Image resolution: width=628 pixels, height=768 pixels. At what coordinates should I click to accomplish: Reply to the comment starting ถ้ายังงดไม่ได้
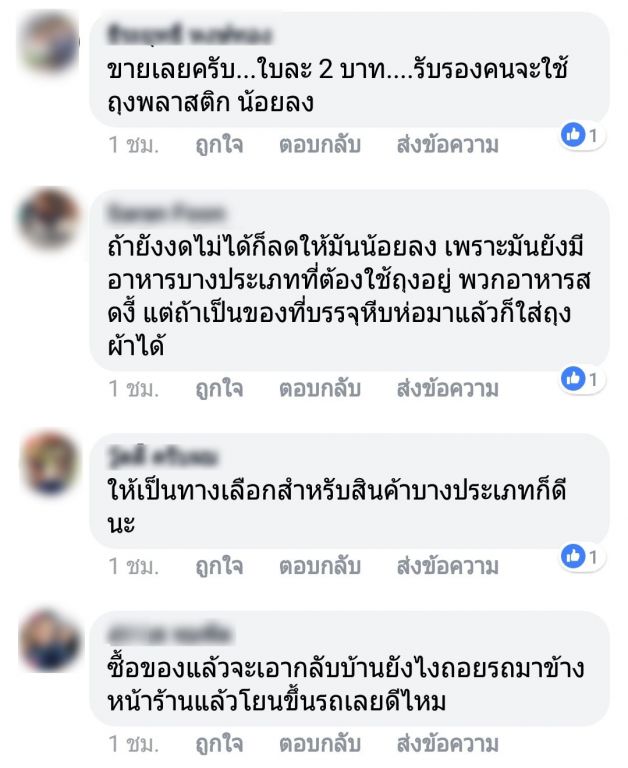(x=319, y=389)
